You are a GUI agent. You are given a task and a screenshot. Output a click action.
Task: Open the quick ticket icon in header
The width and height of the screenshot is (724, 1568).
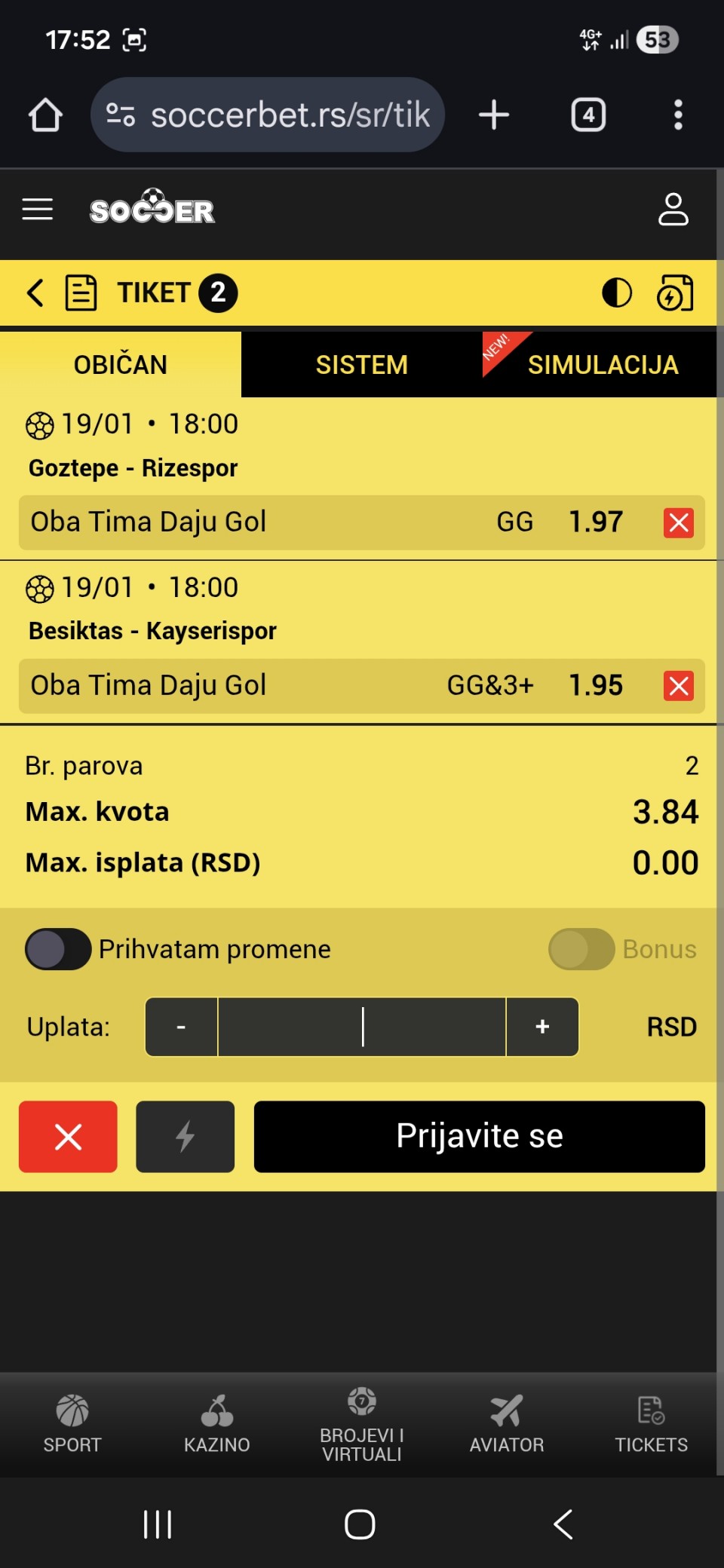(x=675, y=292)
